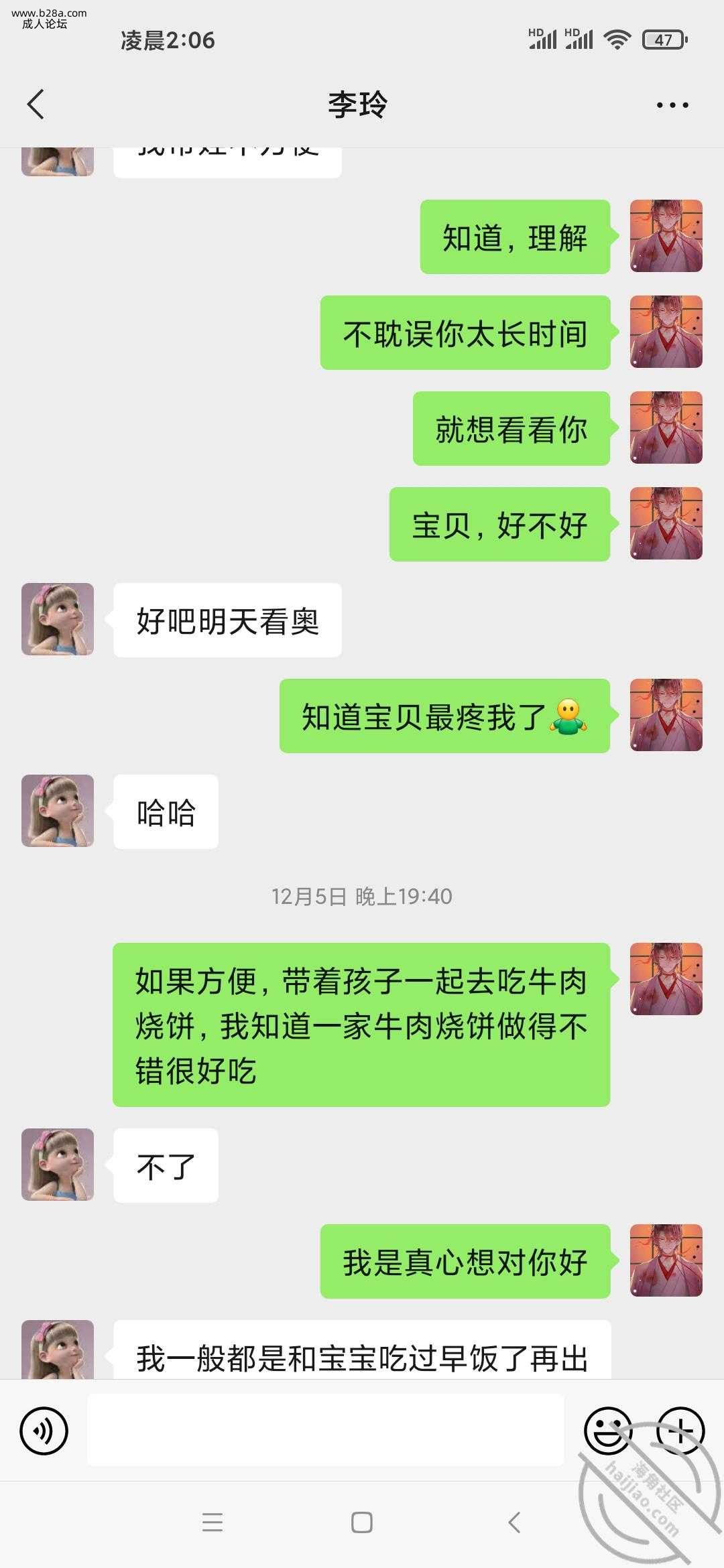Viewport: 724px width, 1568px height.
Task: Open the emoji sticker panel
Action: click(x=607, y=1431)
